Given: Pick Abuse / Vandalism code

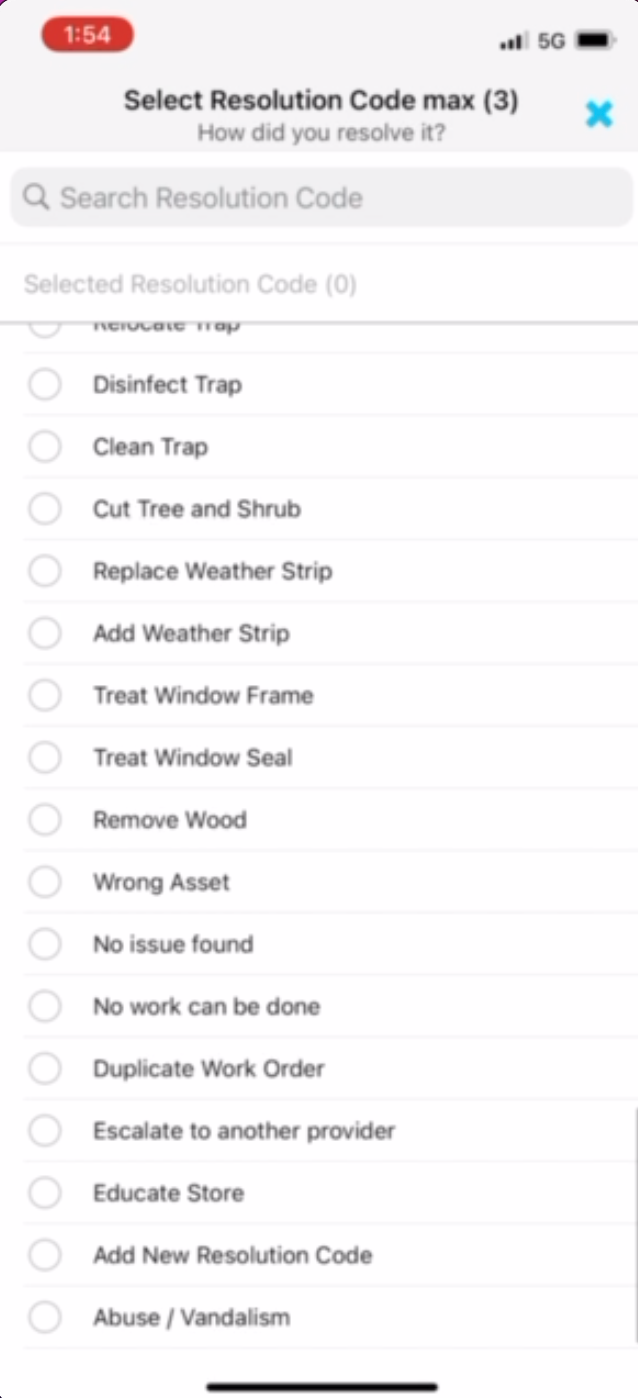Looking at the screenshot, I should 330,1317.
